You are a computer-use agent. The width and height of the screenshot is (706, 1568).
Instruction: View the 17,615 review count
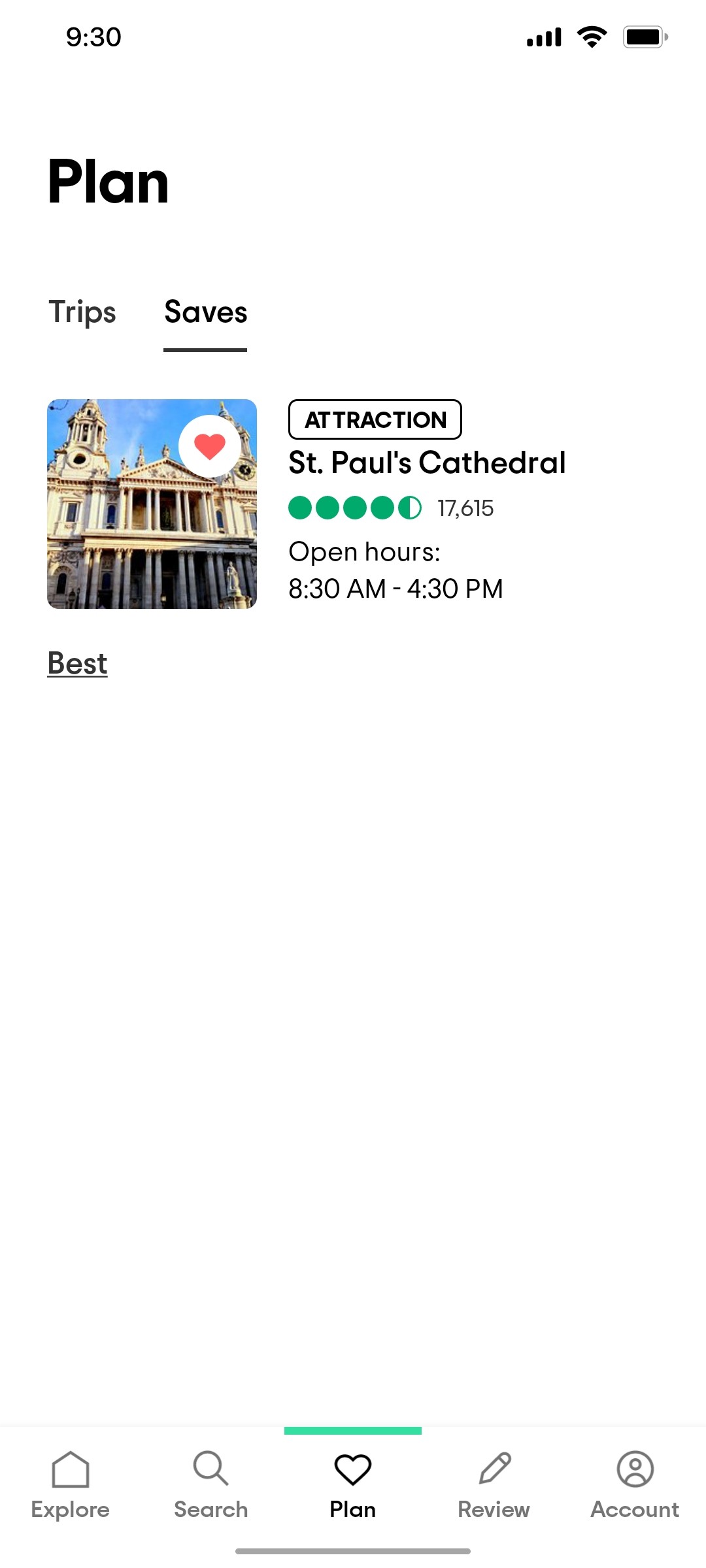[x=466, y=508]
